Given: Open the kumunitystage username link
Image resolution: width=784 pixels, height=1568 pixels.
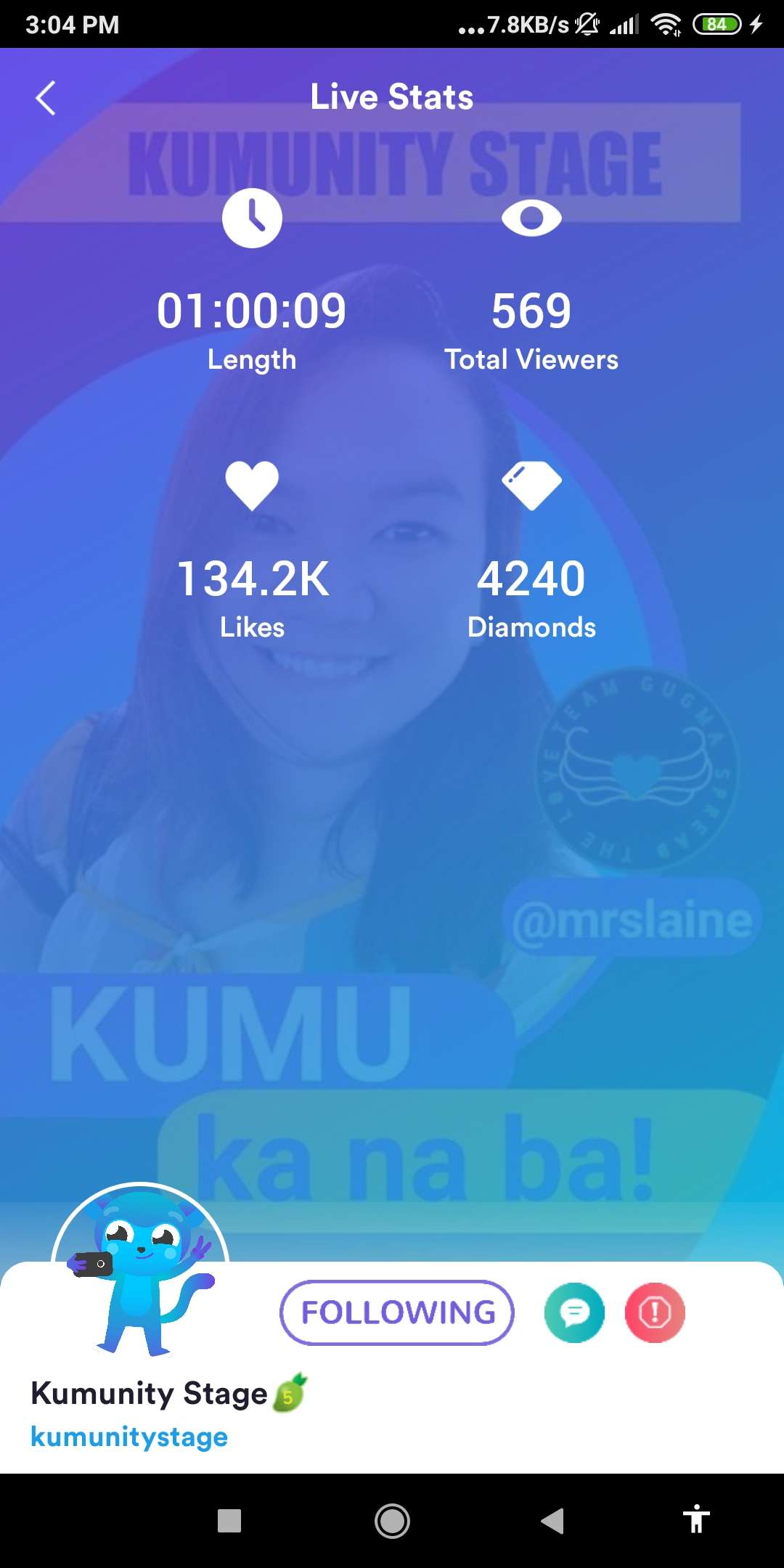Looking at the screenshot, I should 129,1437.
